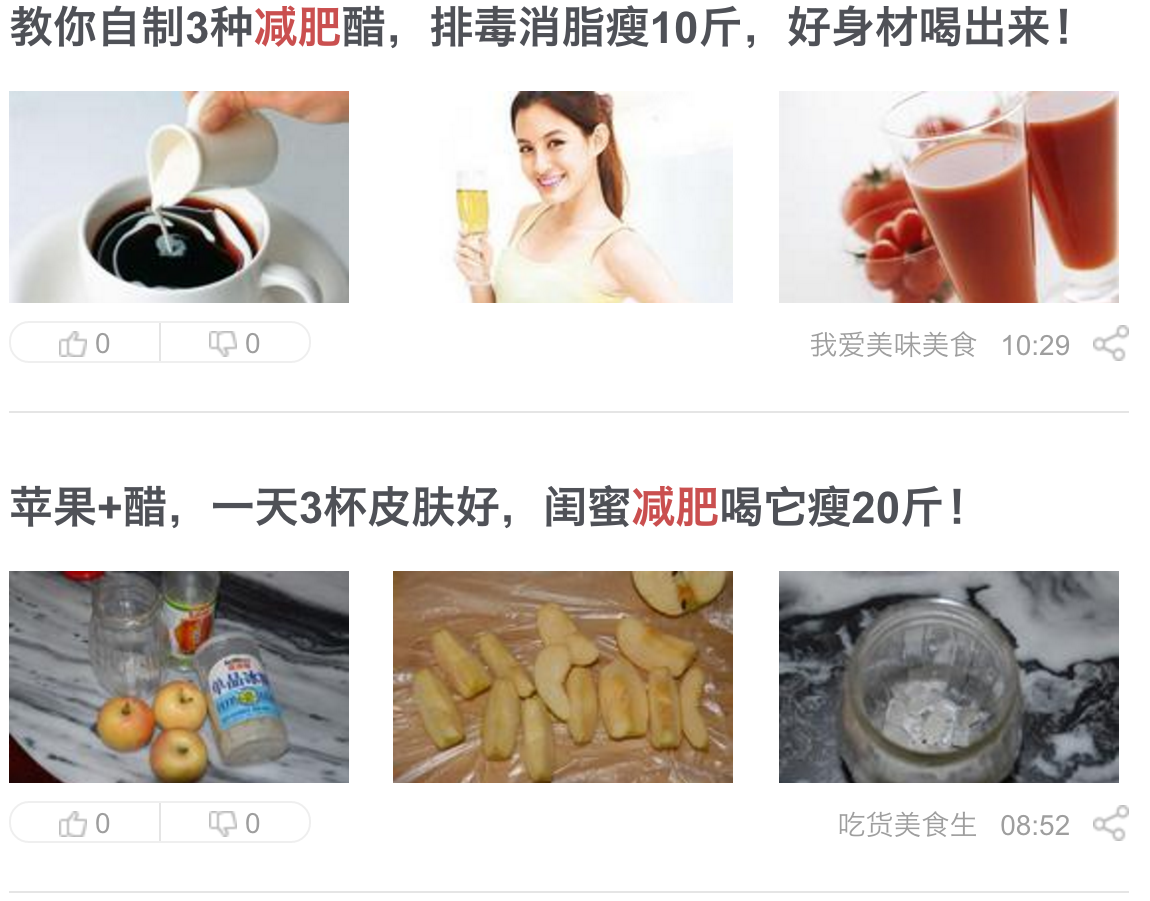View the sliced apple pieces photo
This screenshot has height=901, width=1150.
pos(563,677)
